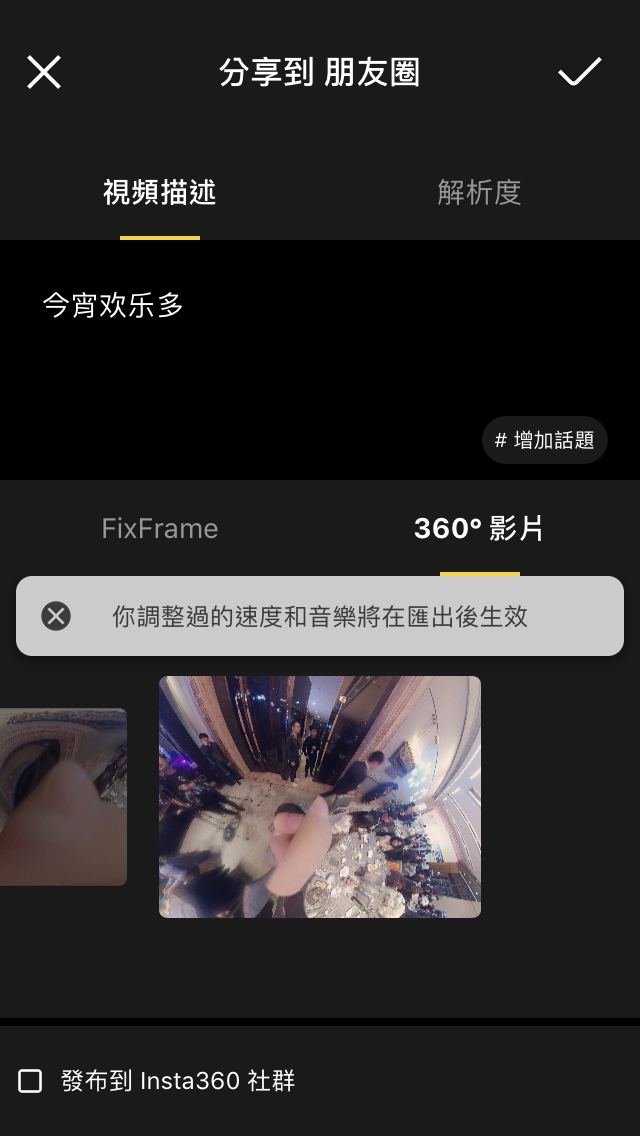Add a topic with 增加話題
640x1136 pixels.
(545, 440)
